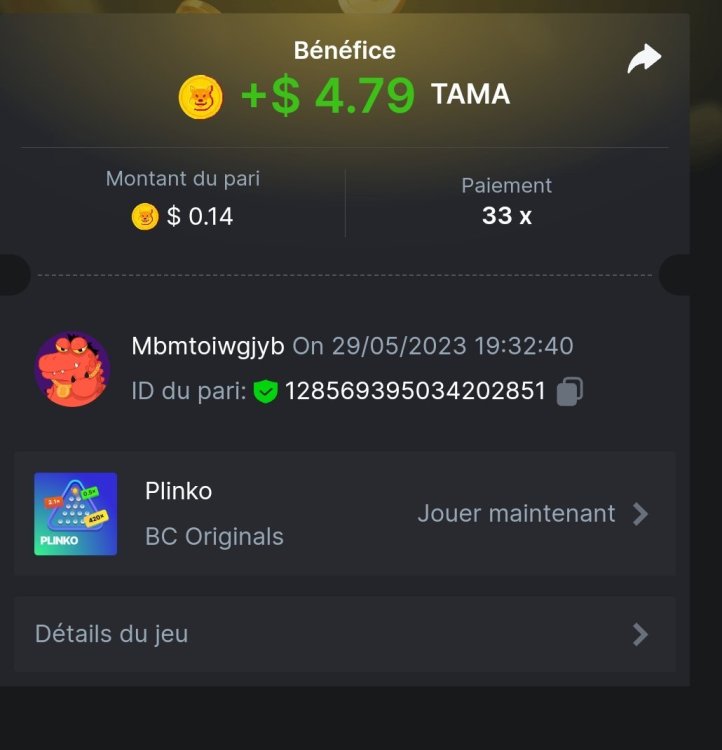
Task: Click the bet ID number 128569395034202851
Action: [x=415, y=390]
